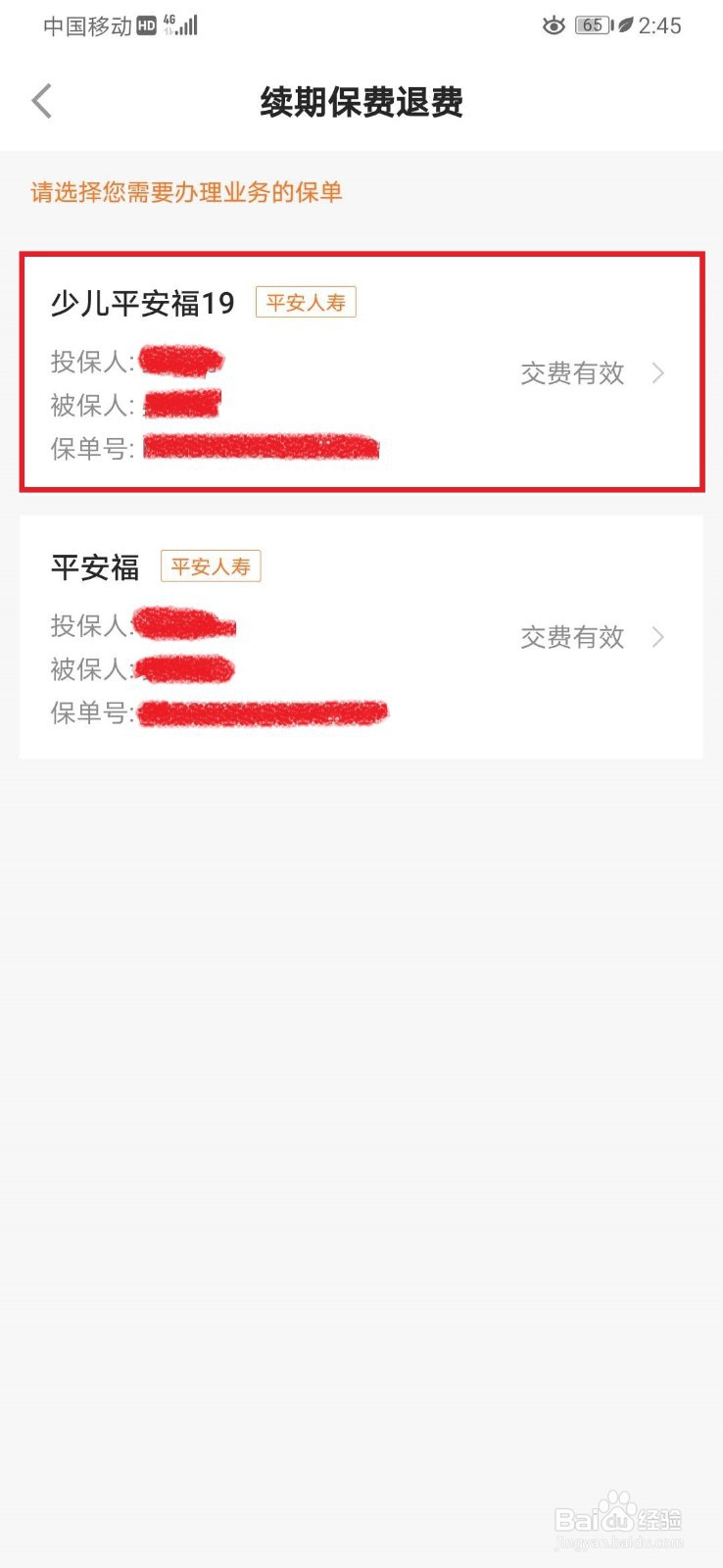The height and width of the screenshot is (1568, 723).
Task: Tap the 平安人寿 badge on 少儿平安福19 card
Action: 305,302
